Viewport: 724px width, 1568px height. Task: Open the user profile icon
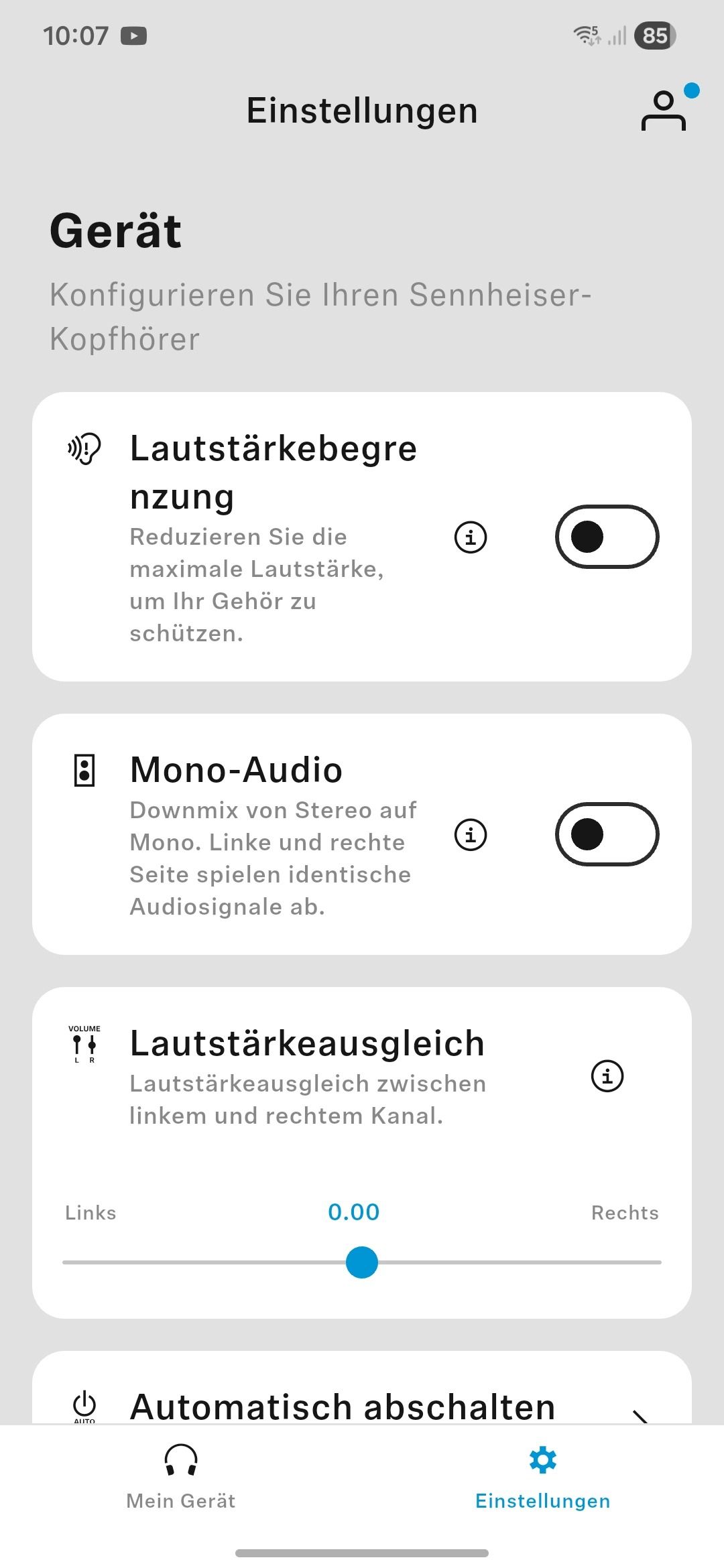point(664,109)
